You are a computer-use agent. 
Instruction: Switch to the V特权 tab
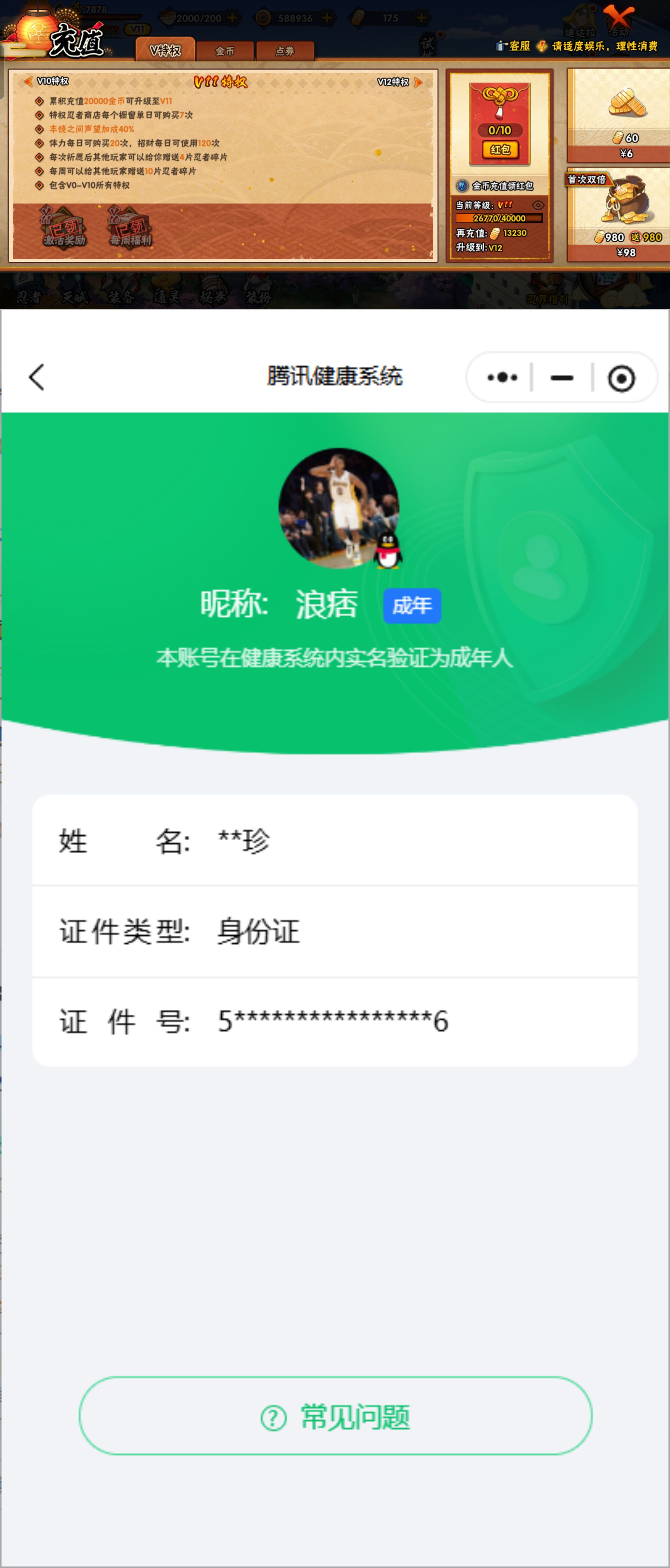(x=165, y=50)
